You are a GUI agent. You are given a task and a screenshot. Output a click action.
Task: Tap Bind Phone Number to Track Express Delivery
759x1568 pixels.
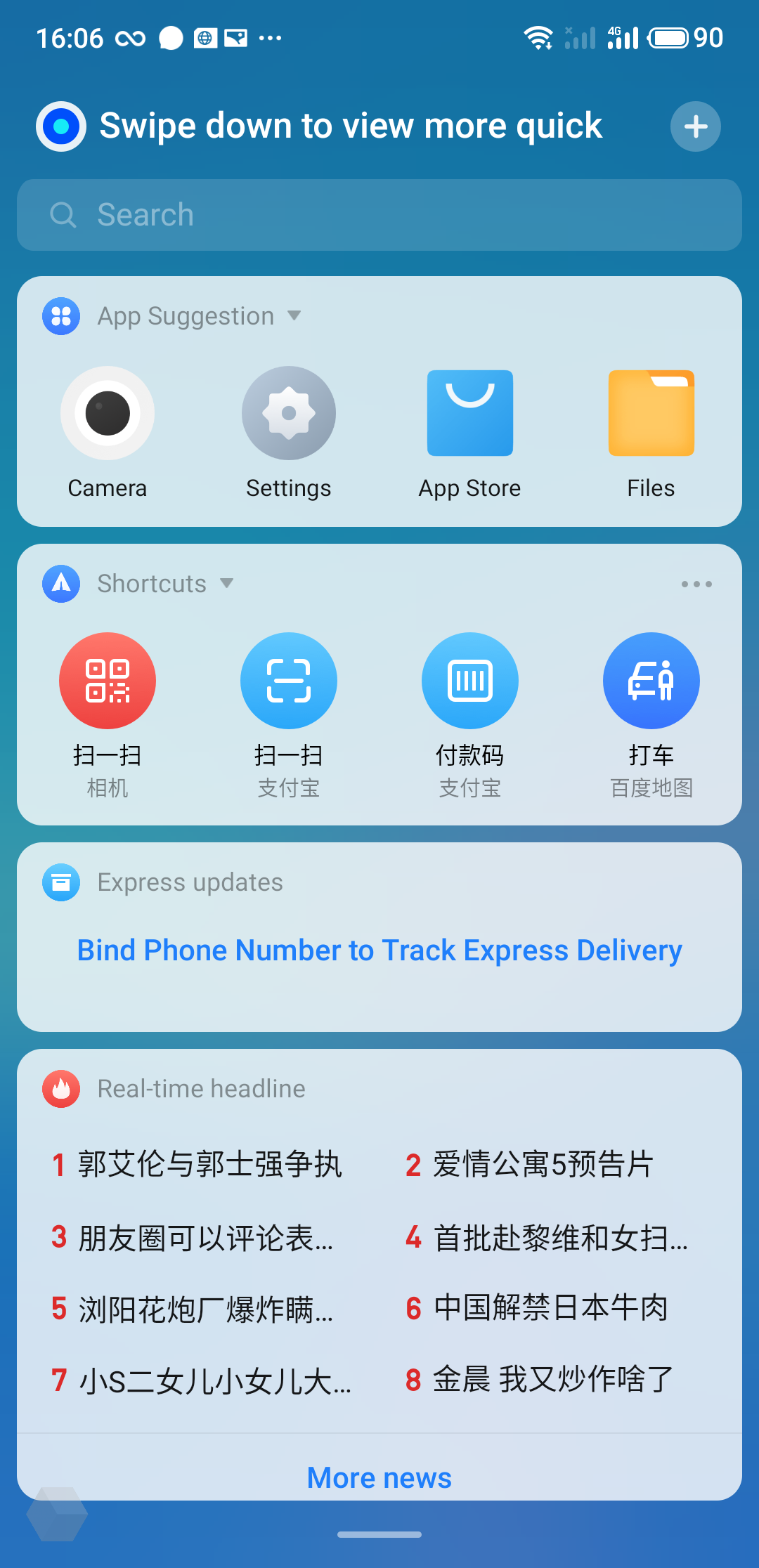click(x=379, y=950)
